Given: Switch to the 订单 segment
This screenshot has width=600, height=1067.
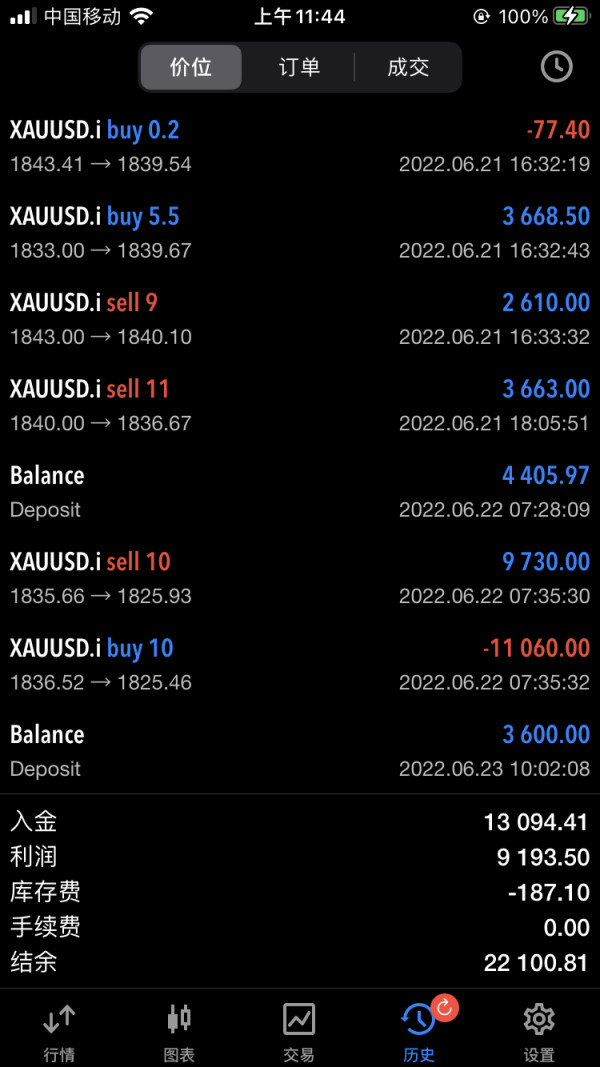Looking at the screenshot, I should (299, 67).
